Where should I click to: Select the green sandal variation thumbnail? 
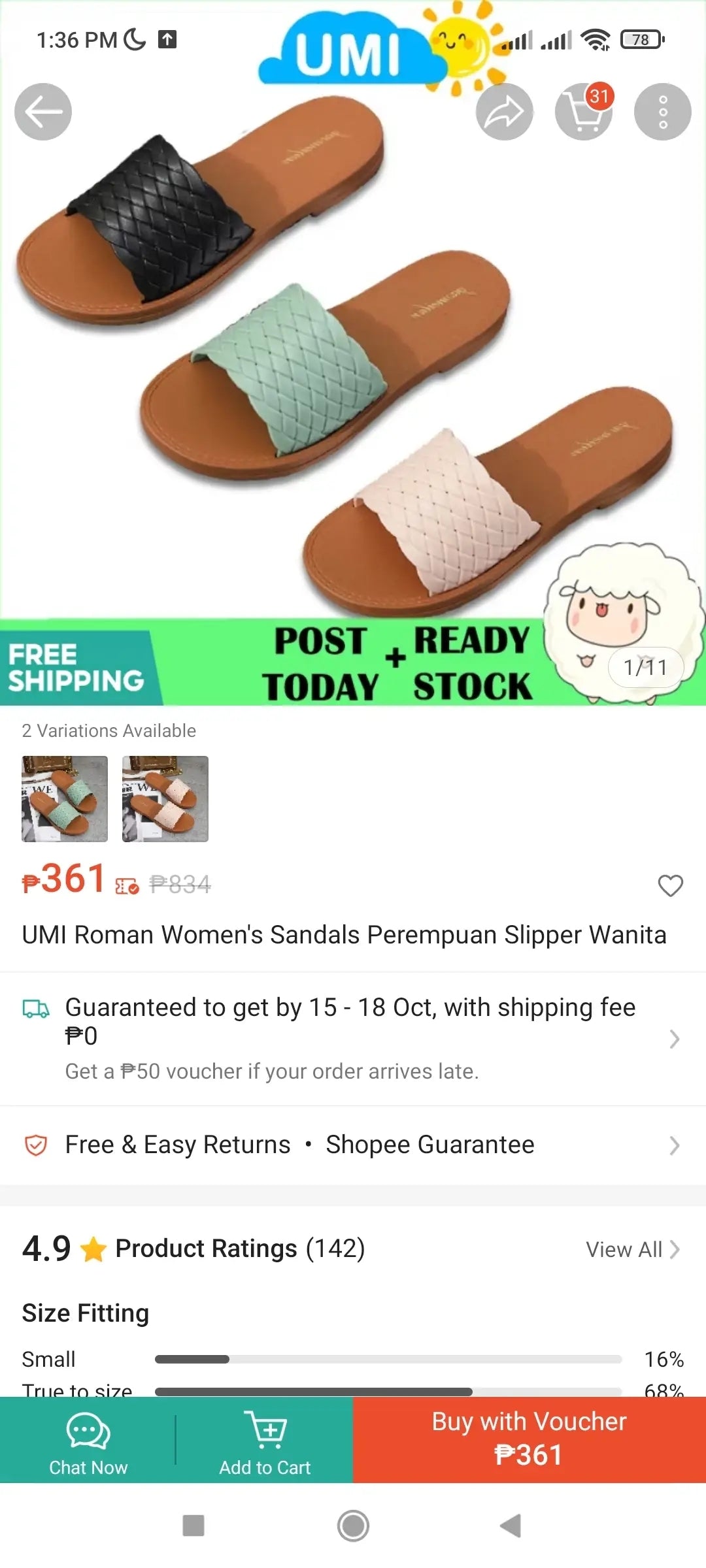click(x=65, y=798)
